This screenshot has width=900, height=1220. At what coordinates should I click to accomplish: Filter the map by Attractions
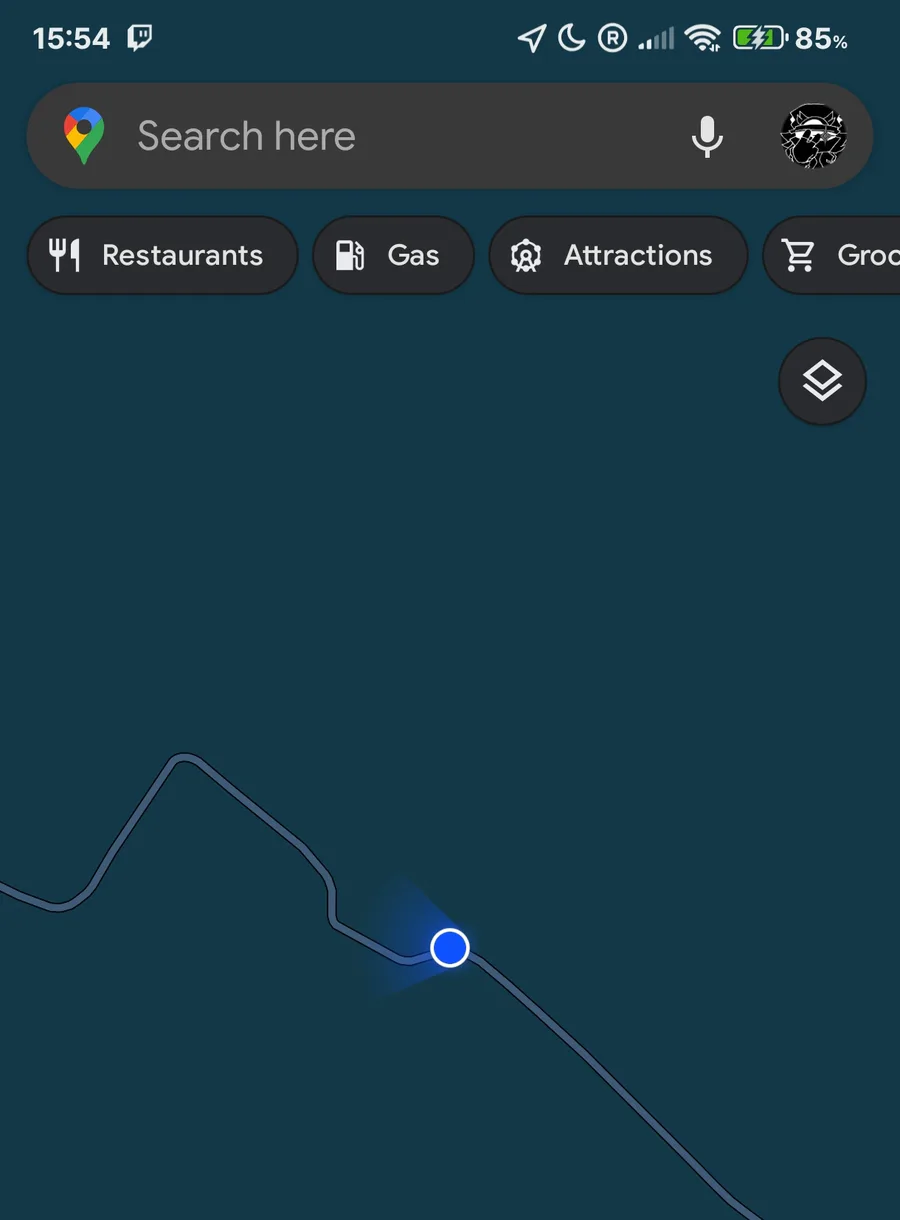[618, 256]
